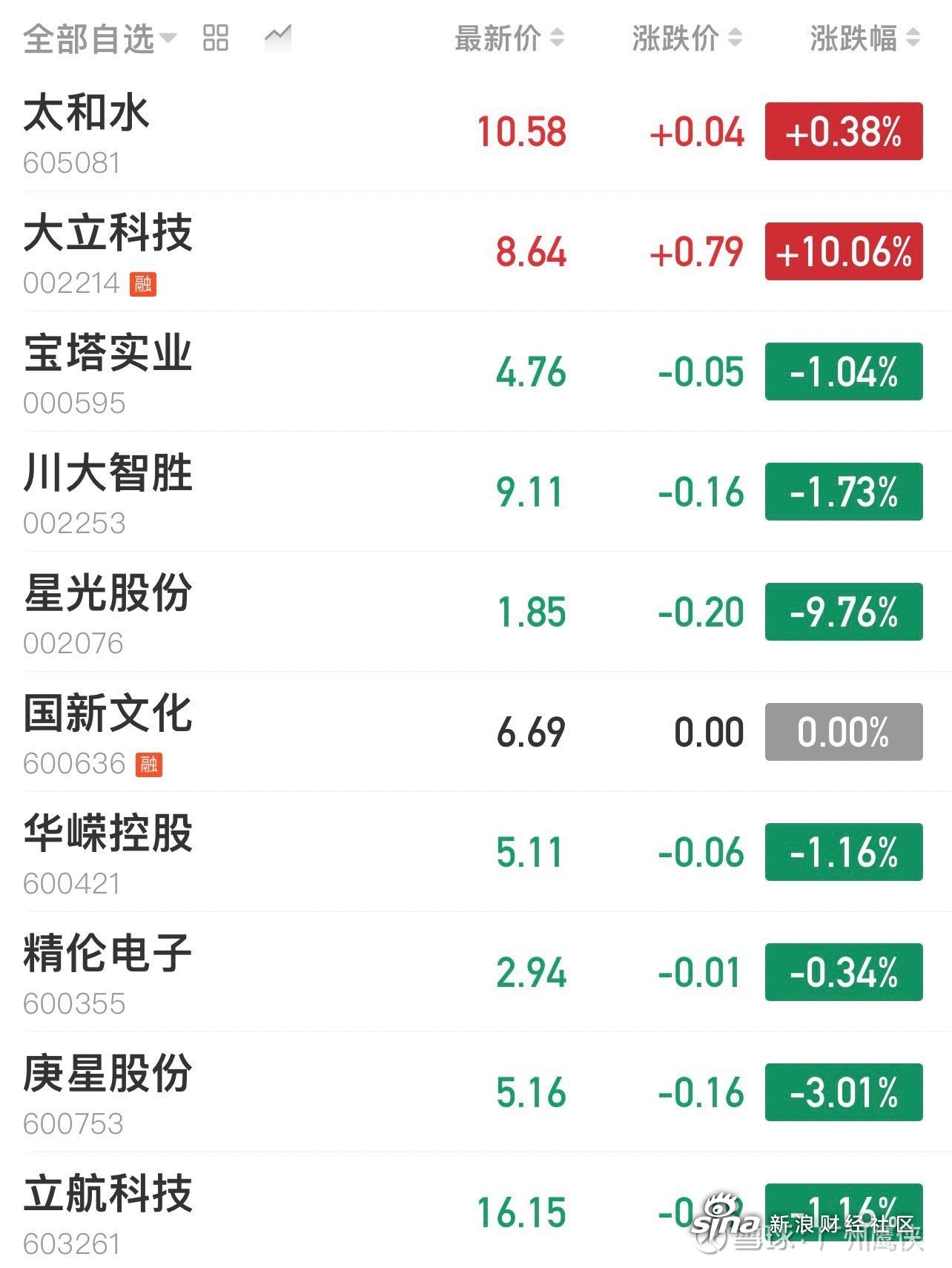Click the trend chart icon in the header
The height and width of the screenshot is (1268, 952).
[x=276, y=37]
